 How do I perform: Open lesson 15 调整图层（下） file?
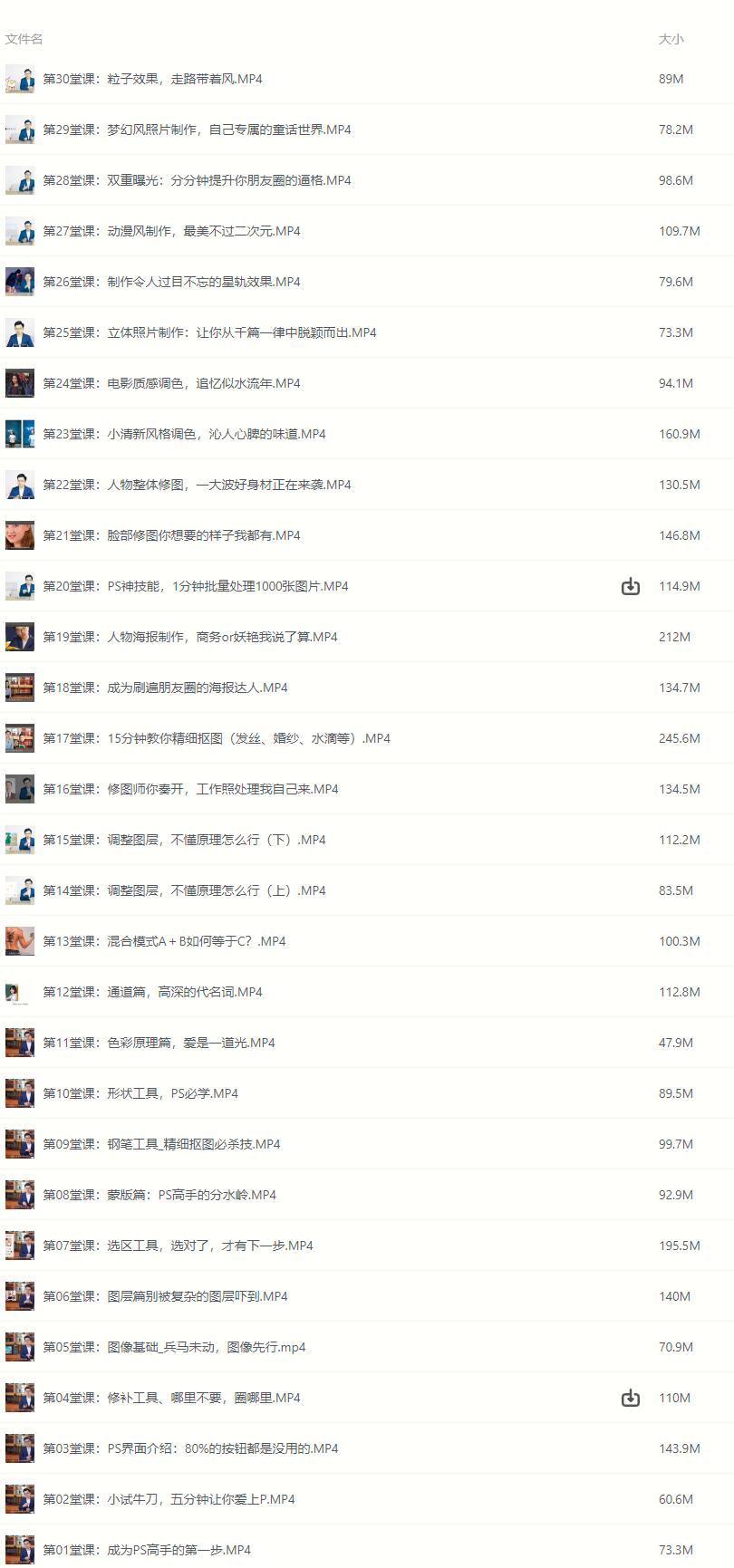click(184, 840)
